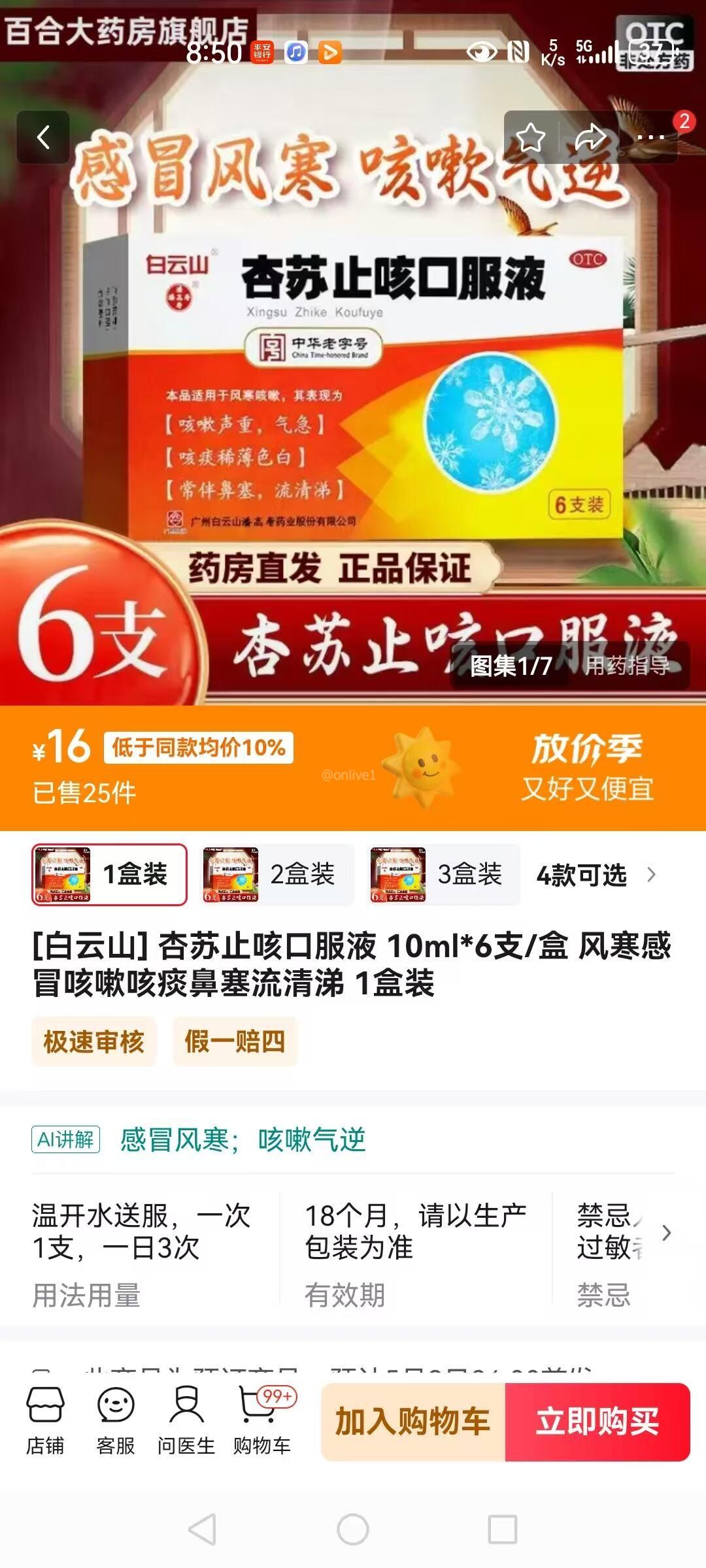Open 问医生 to consult a doctor
This screenshot has width=706, height=1568.
click(186, 1420)
